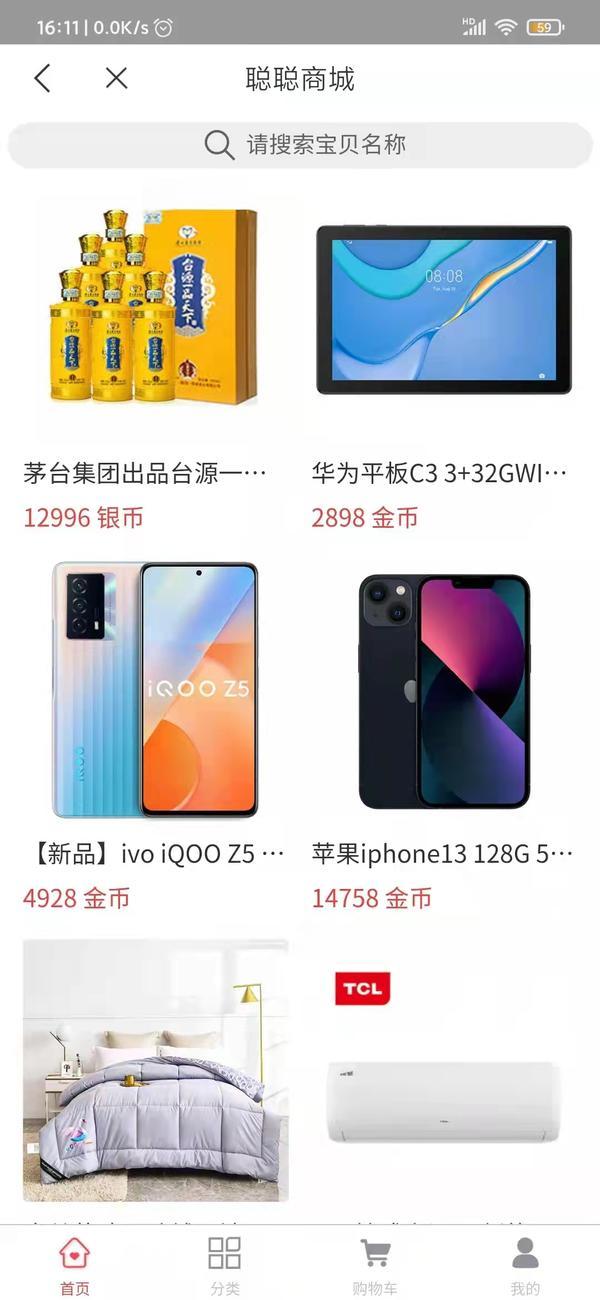
Task: Open the 购物车 shopping cart tab
Action: 375,1266
